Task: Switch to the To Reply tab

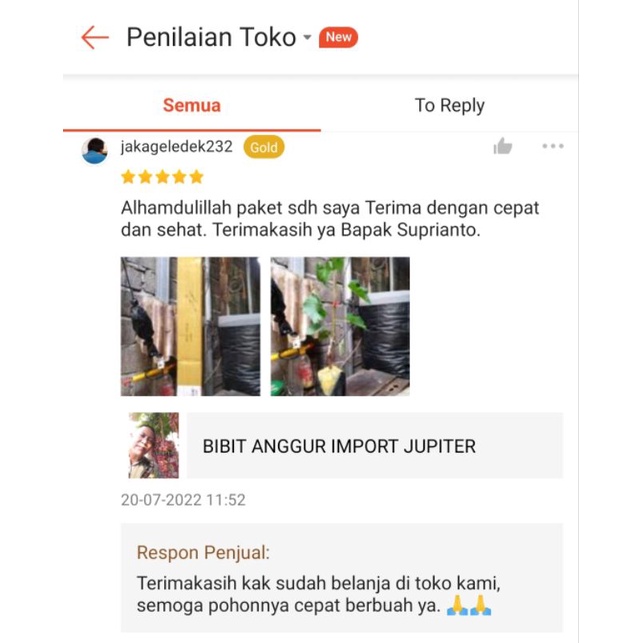Action: tap(449, 105)
